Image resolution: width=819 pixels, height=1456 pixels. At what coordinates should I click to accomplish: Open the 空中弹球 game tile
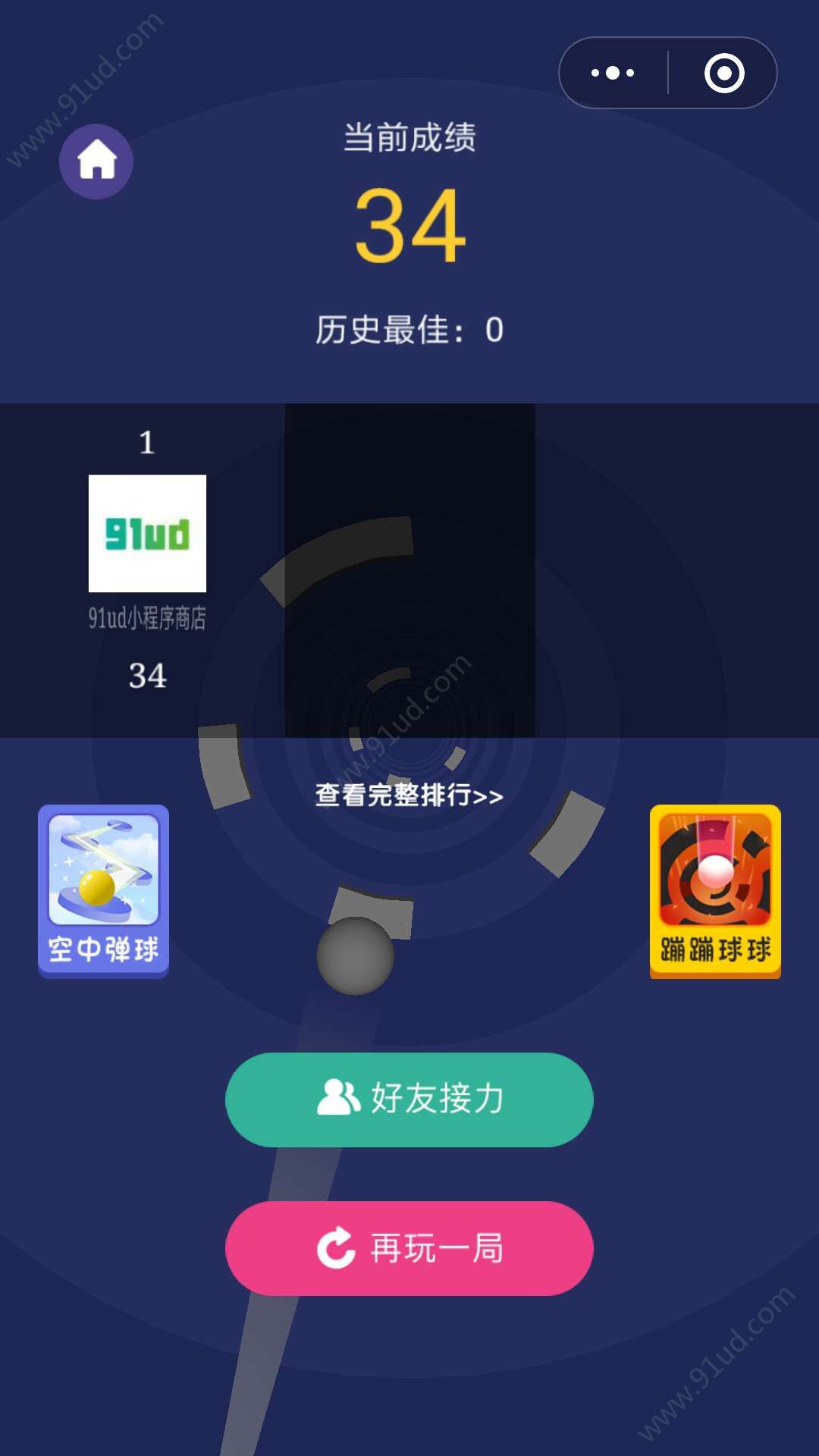point(104,891)
